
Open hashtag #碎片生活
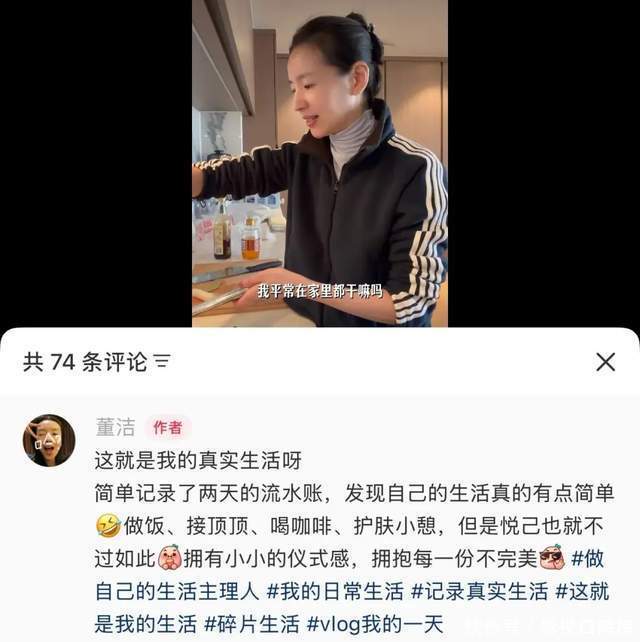click(x=252, y=624)
